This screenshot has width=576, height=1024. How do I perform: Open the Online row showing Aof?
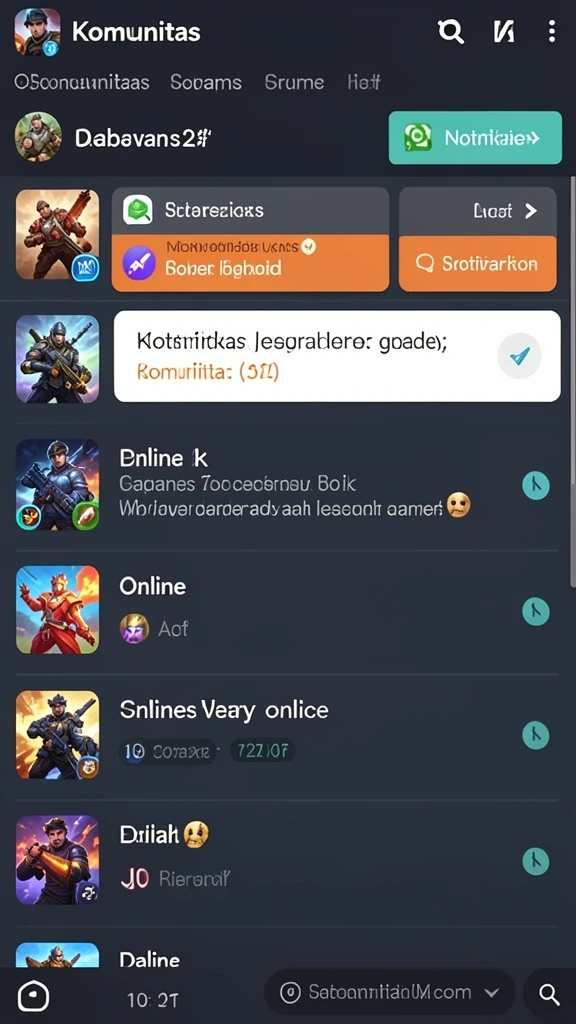(x=287, y=609)
